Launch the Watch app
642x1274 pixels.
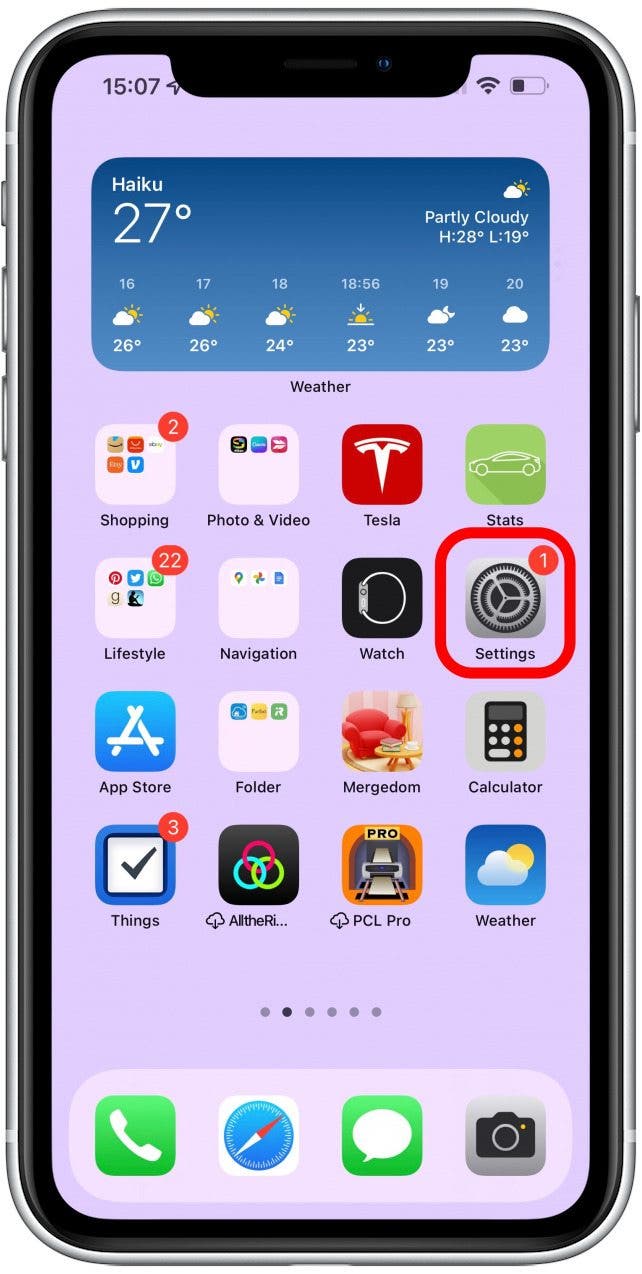pos(382,598)
